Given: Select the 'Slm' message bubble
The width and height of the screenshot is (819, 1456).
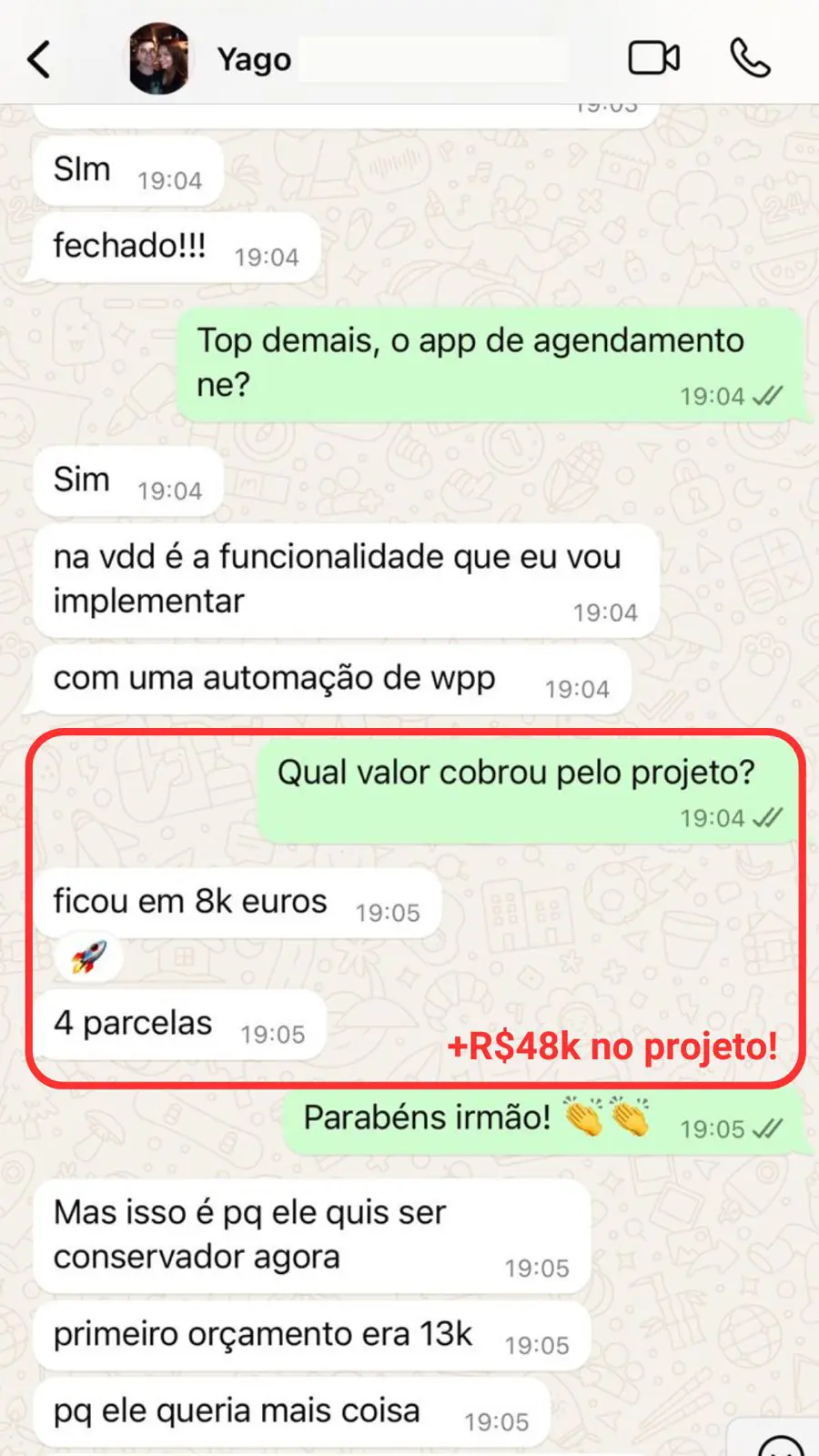Looking at the screenshot, I should tap(81, 168).
